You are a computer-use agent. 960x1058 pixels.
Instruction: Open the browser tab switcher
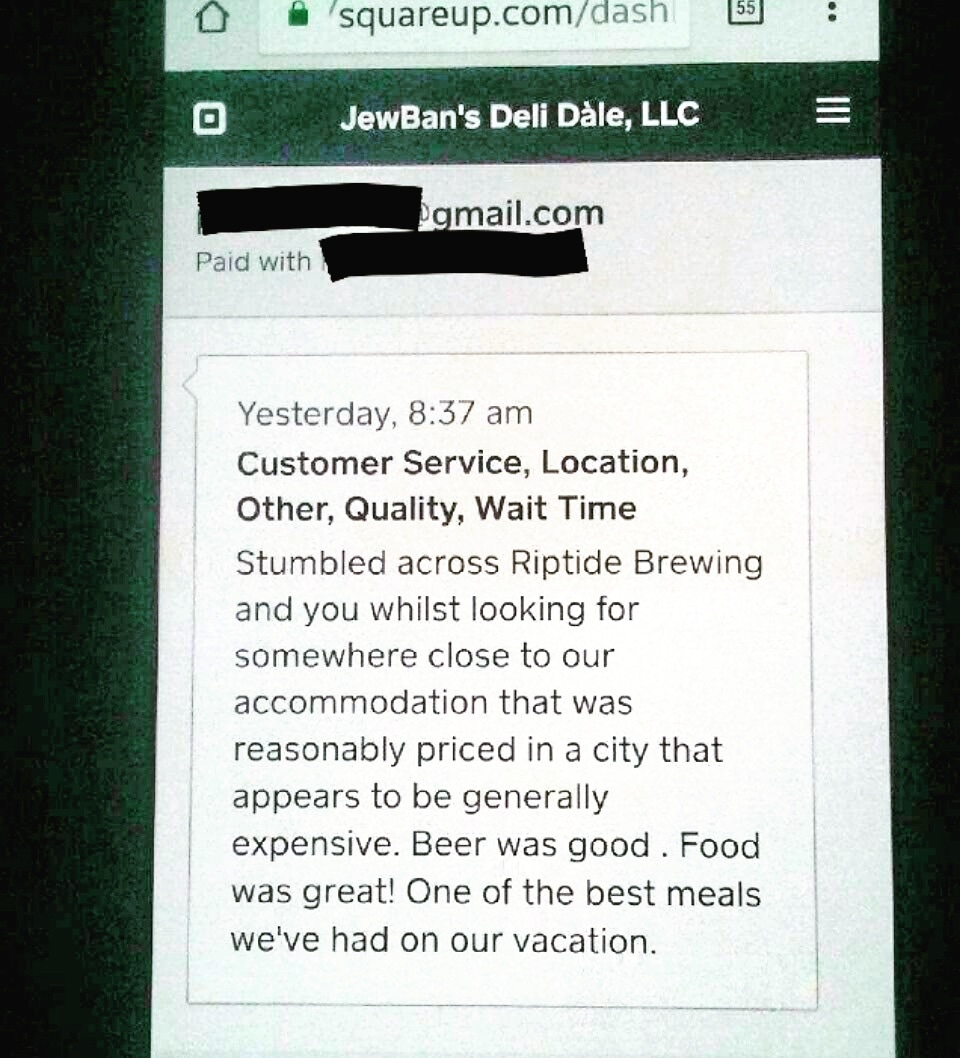[745, 10]
